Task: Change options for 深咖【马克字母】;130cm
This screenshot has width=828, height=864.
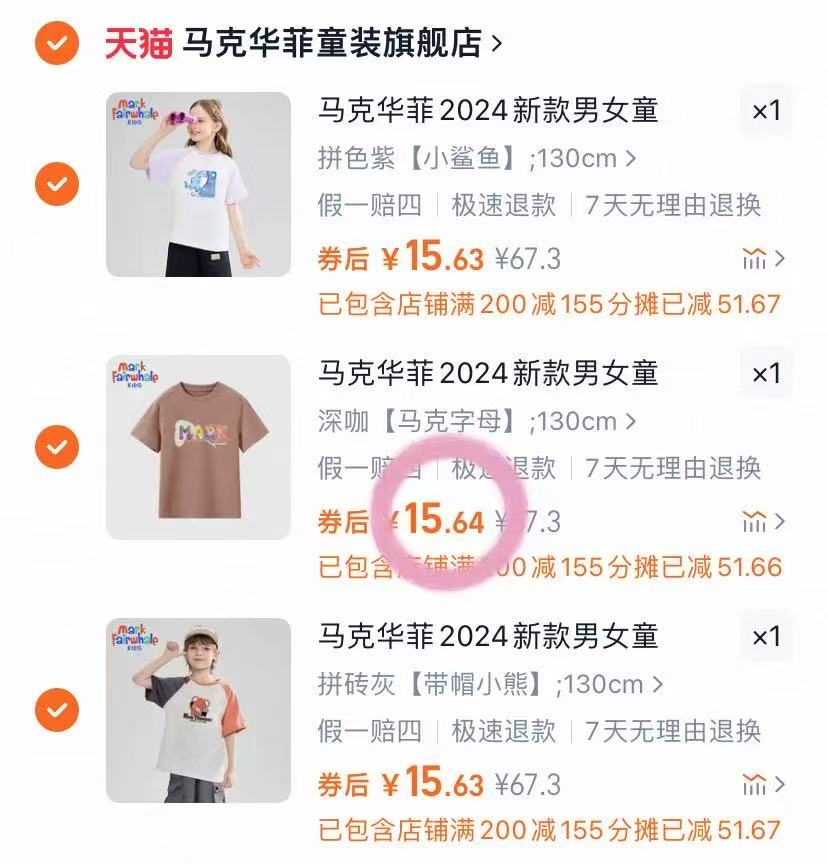Action: click(x=477, y=421)
